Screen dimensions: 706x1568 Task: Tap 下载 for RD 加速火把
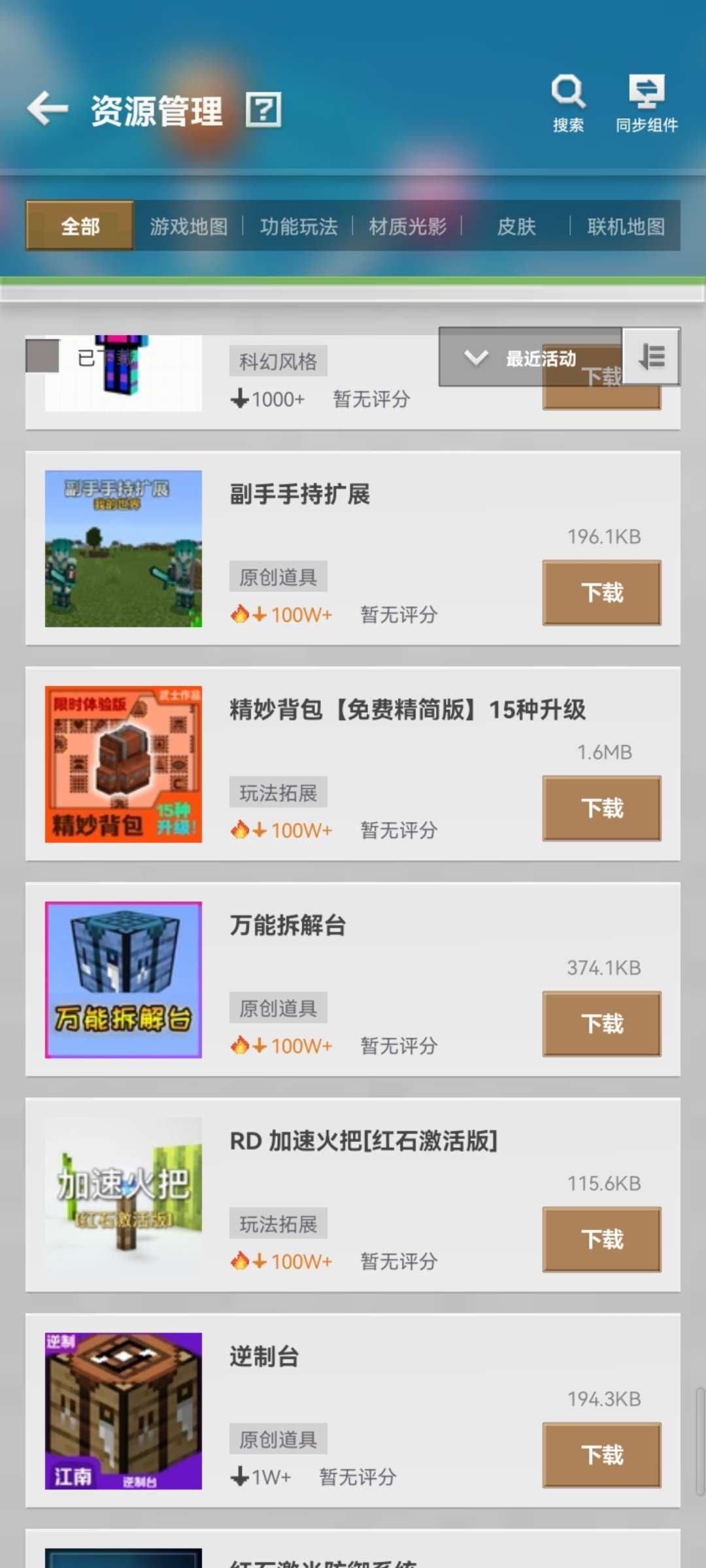coord(600,1239)
